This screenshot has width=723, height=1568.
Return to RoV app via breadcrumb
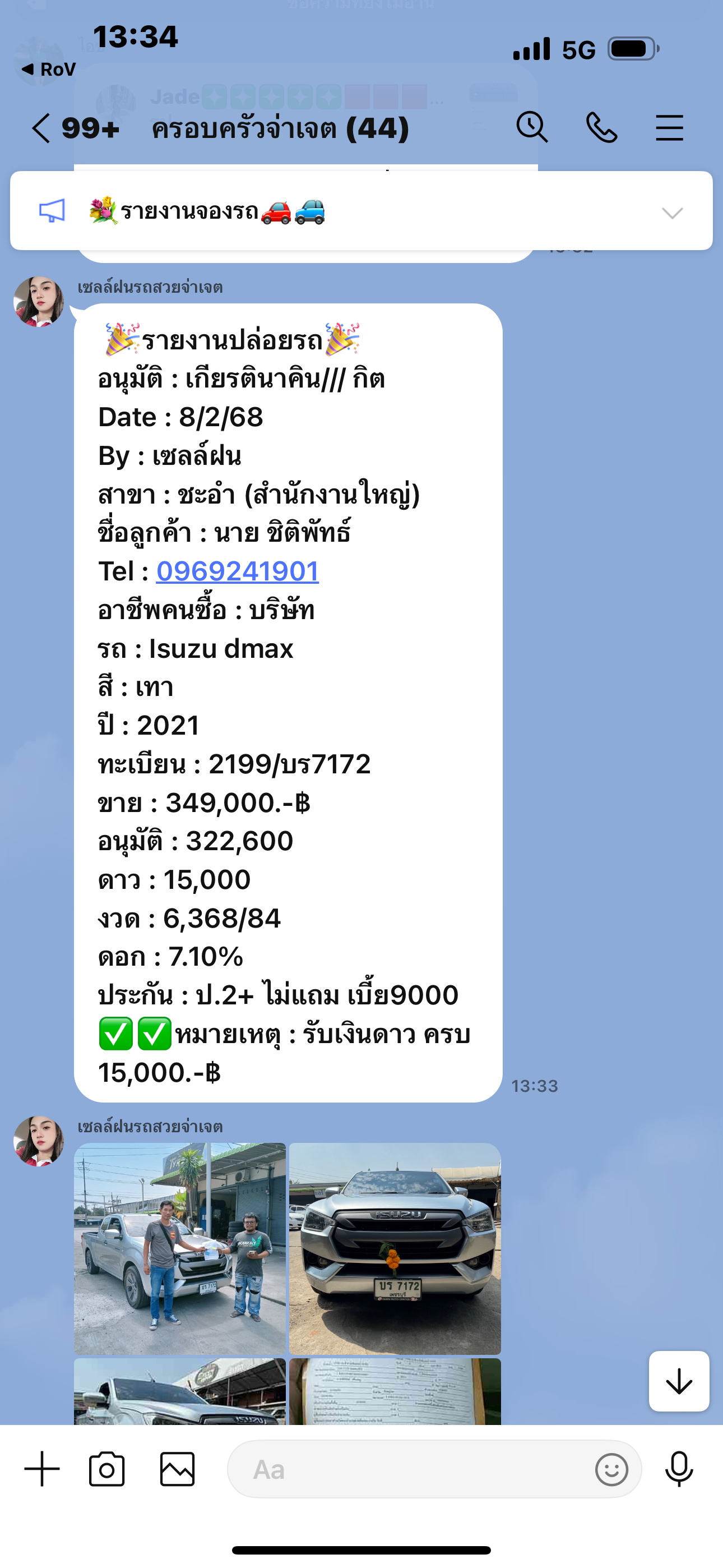click(49, 70)
